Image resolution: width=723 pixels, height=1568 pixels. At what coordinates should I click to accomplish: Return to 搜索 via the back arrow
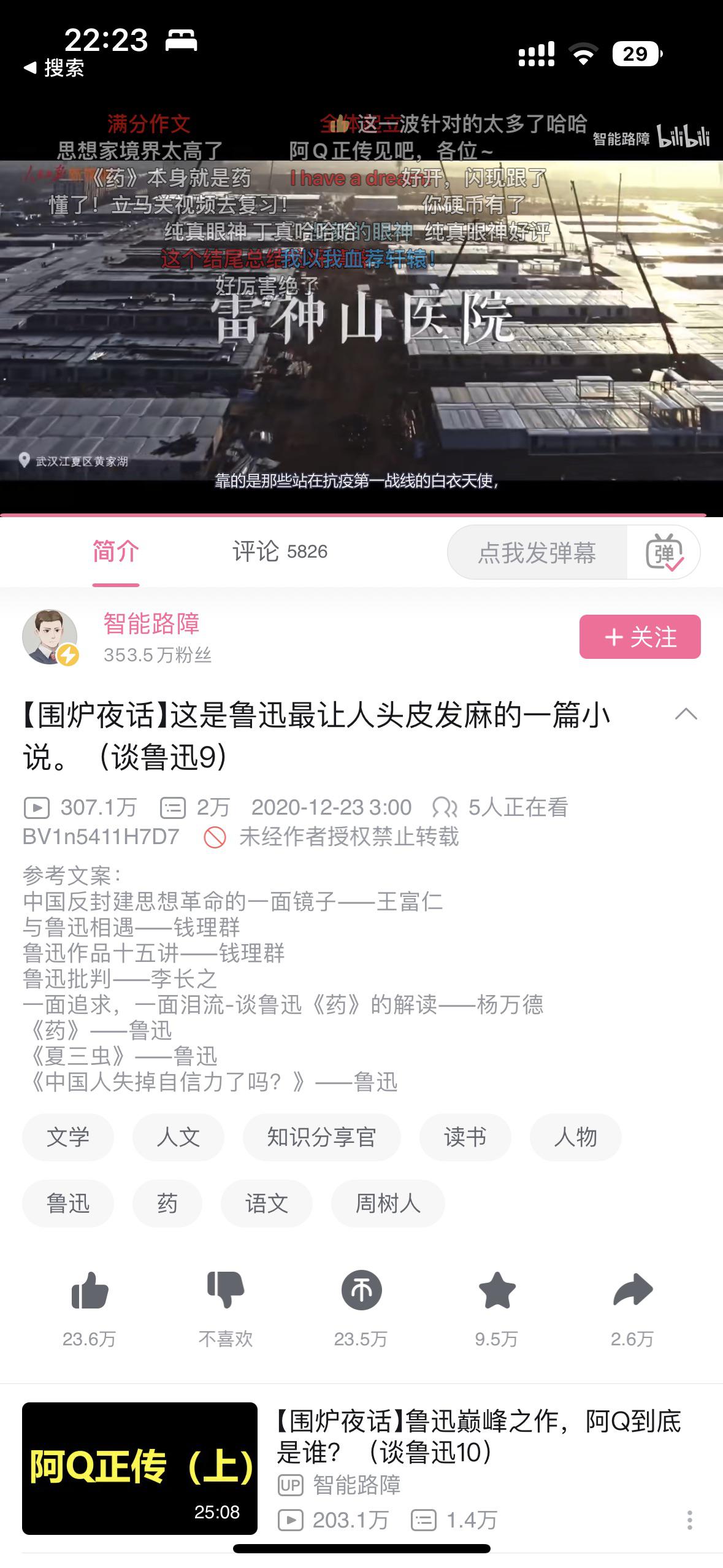point(53,68)
